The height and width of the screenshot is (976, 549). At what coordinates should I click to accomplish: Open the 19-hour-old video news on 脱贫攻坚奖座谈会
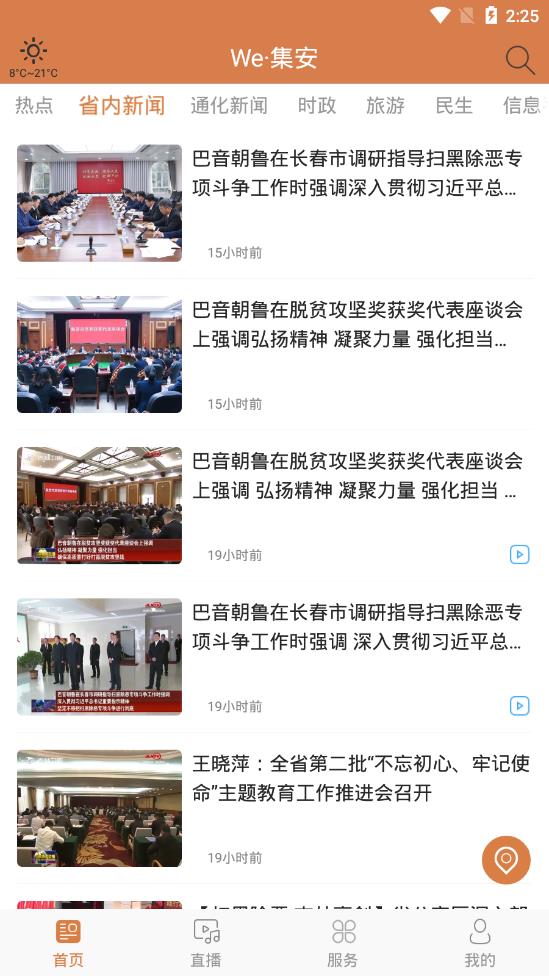point(274,505)
